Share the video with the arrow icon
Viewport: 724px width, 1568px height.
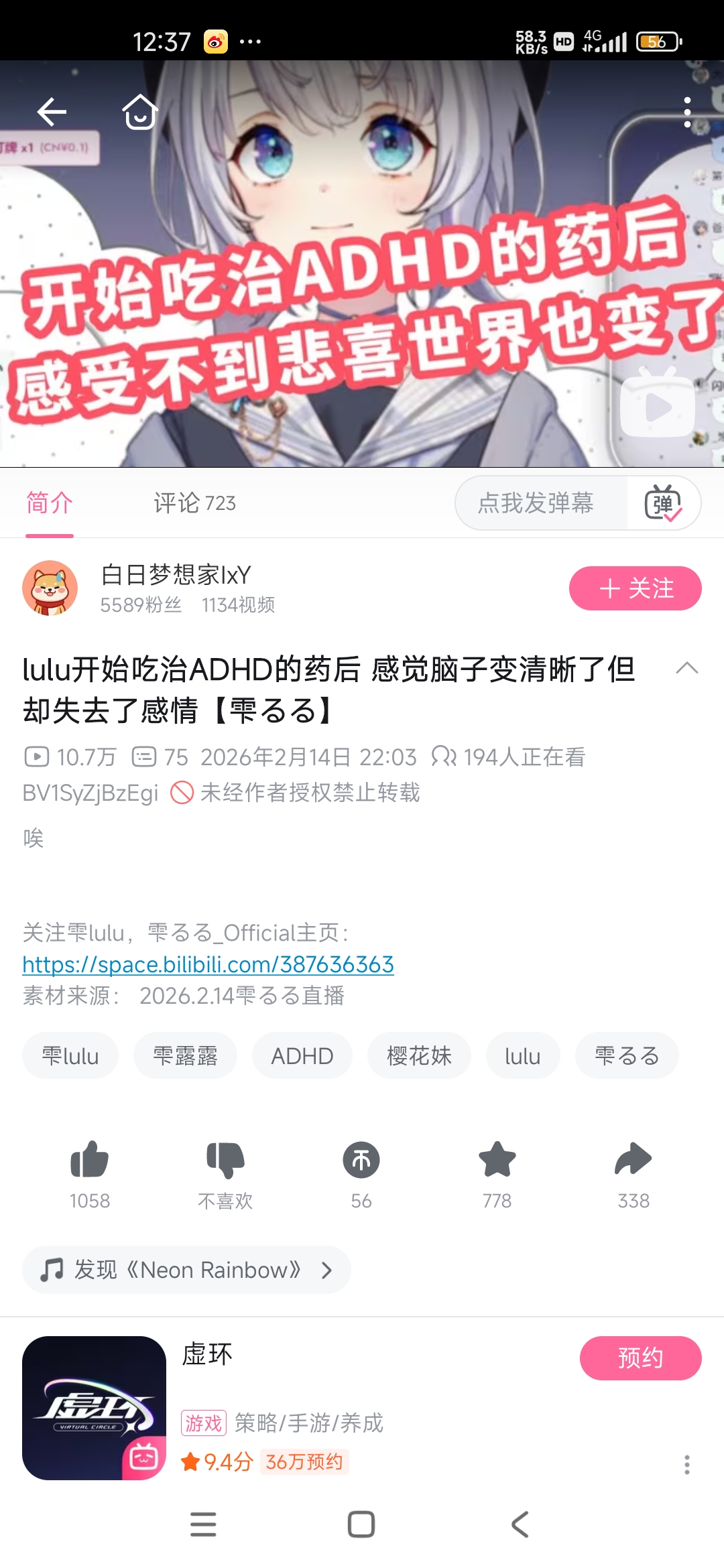click(633, 1160)
